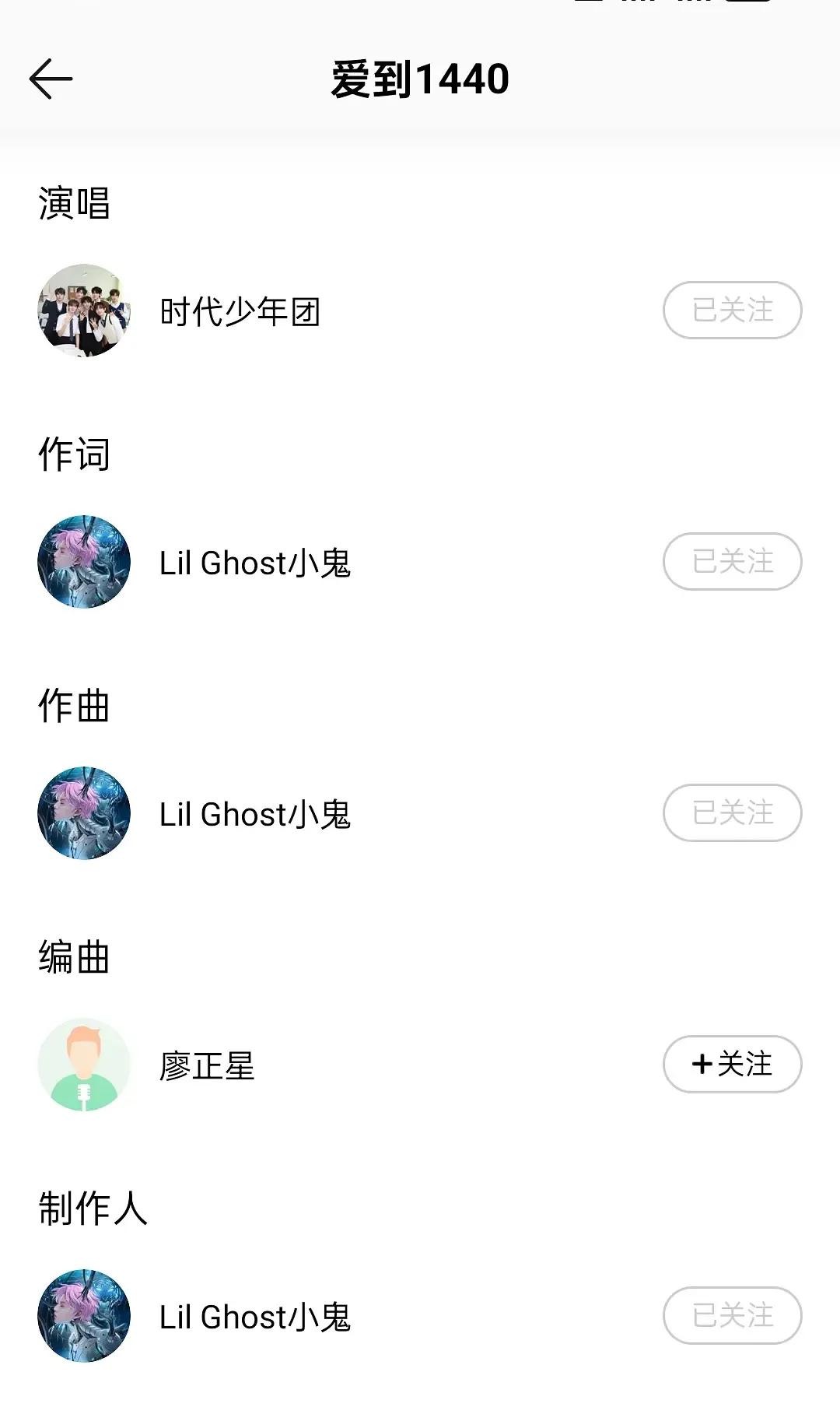Open Lil Ghost小鬼 profile under 作曲
The height and width of the screenshot is (1407, 840).
pyautogui.click(x=254, y=814)
